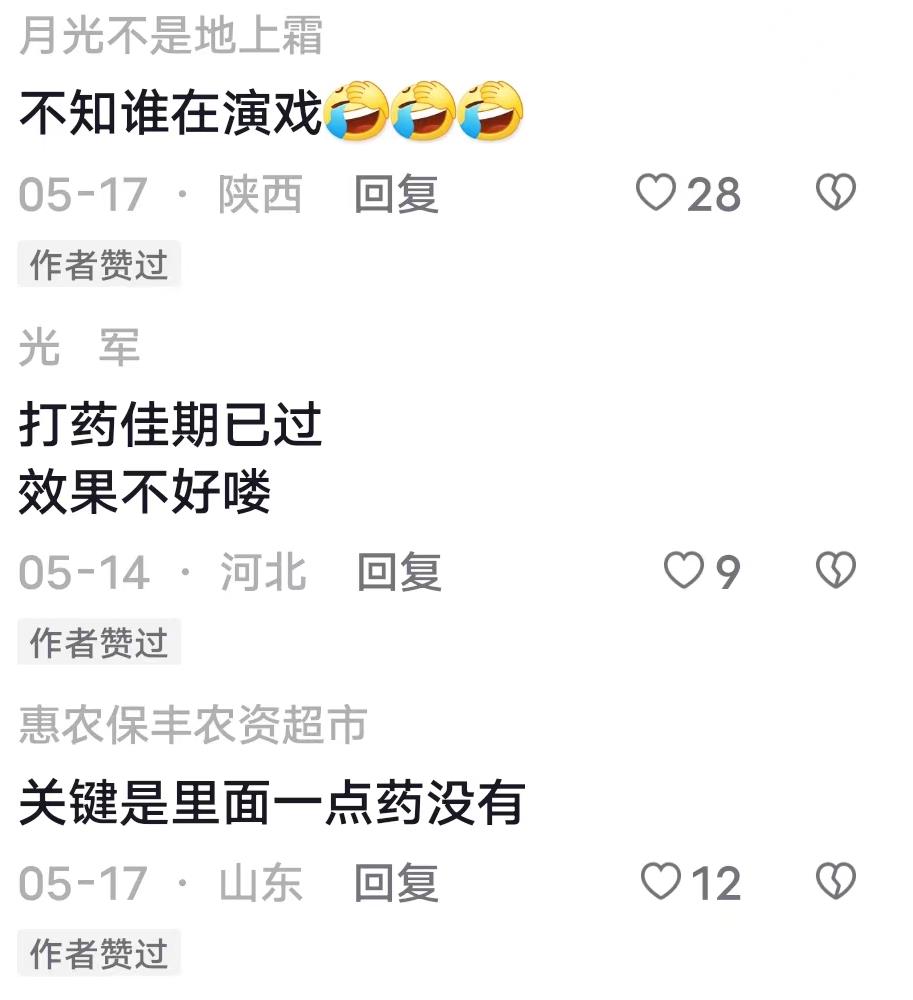Like the comment by 月光不是地上霜

click(657, 192)
